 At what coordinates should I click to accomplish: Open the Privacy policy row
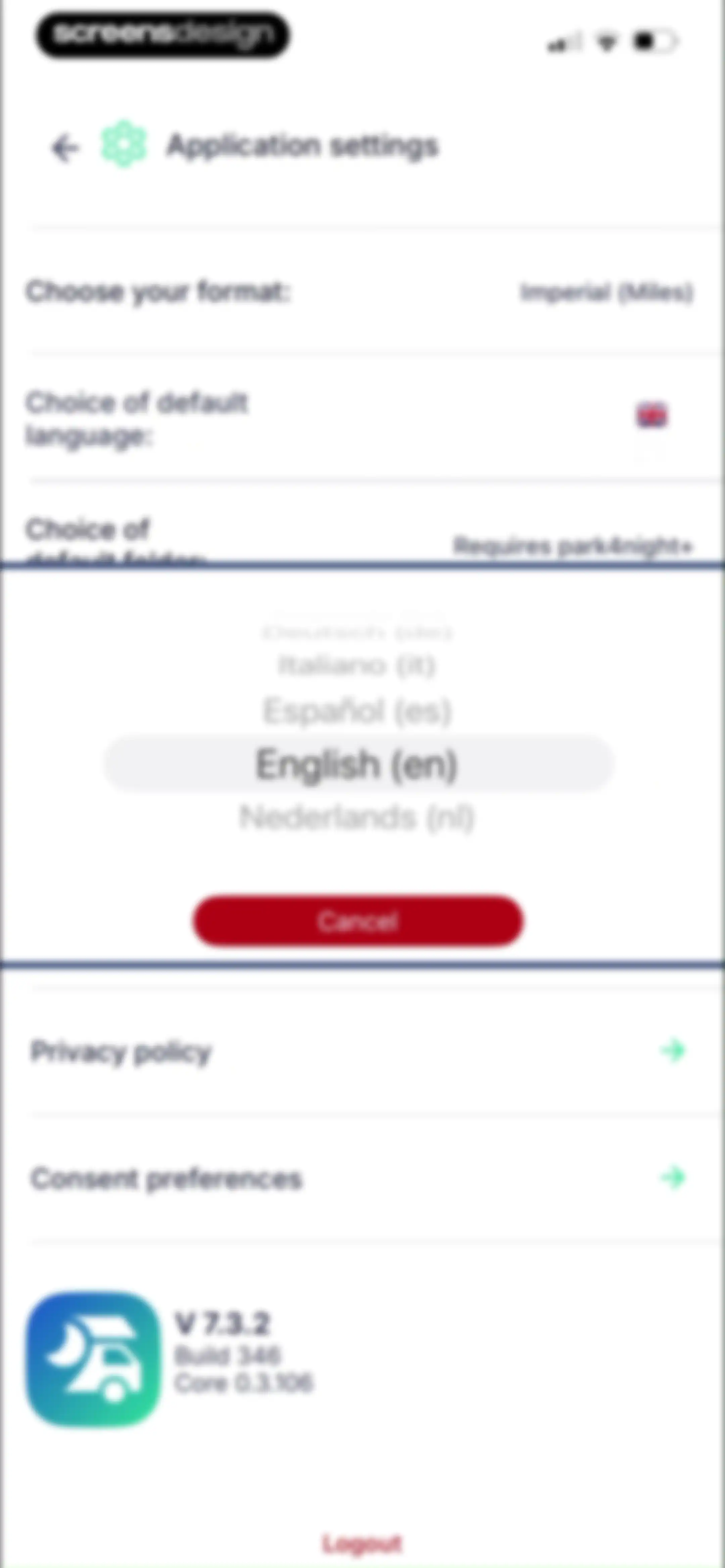pos(361,1051)
